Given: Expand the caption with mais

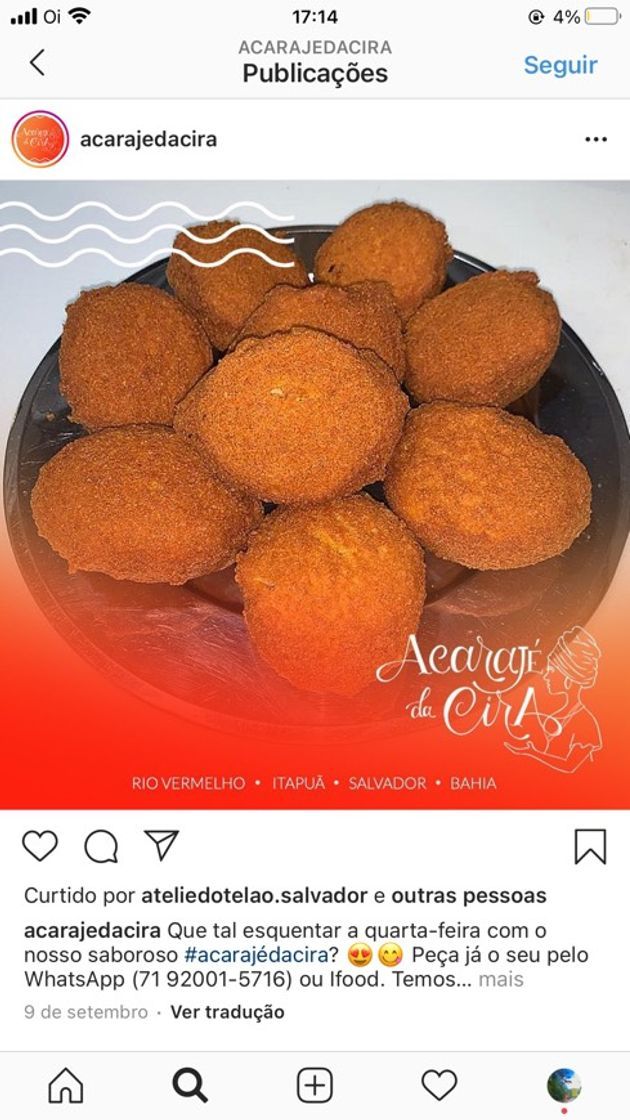Looking at the screenshot, I should click(x=501, y=979).
